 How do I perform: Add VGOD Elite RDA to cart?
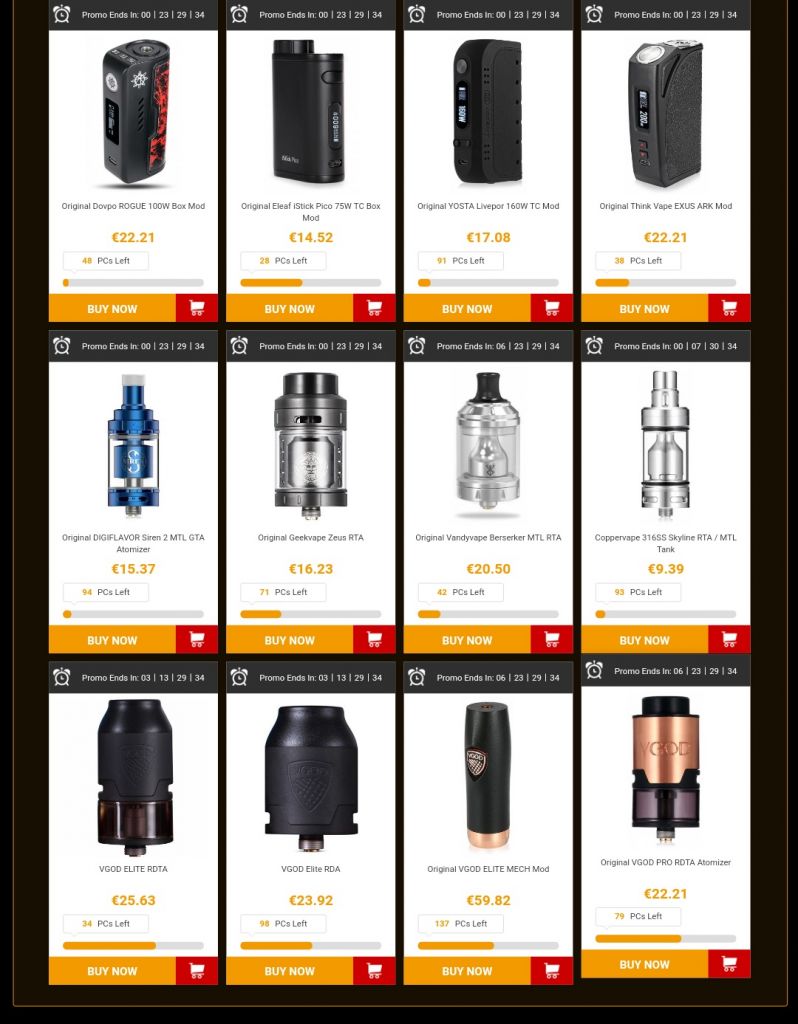click(x=374, y=970)
